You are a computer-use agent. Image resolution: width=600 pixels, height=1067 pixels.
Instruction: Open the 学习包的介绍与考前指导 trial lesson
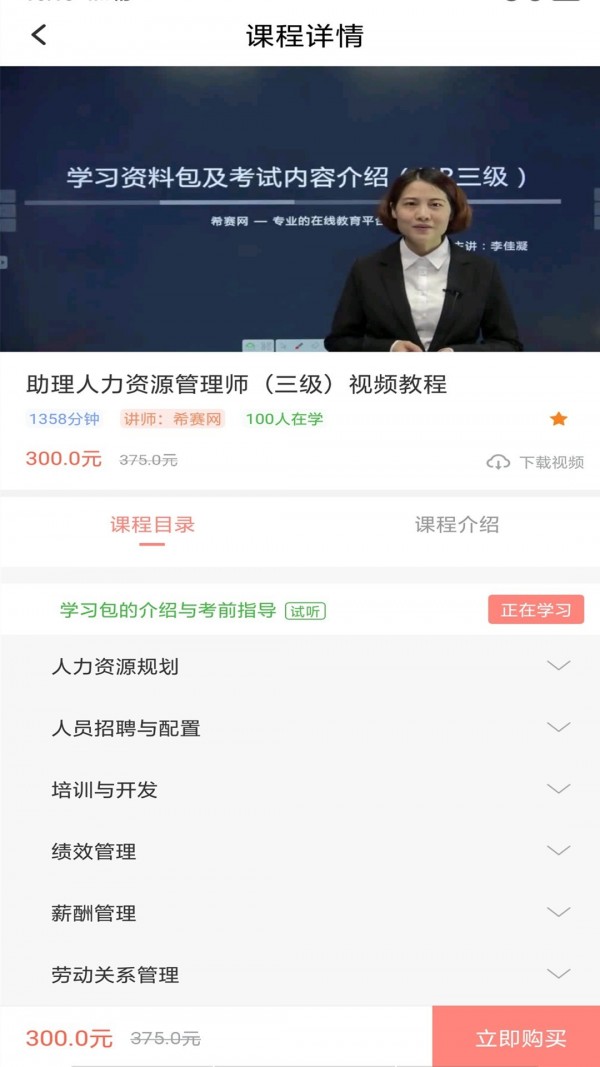coord(168,610)
